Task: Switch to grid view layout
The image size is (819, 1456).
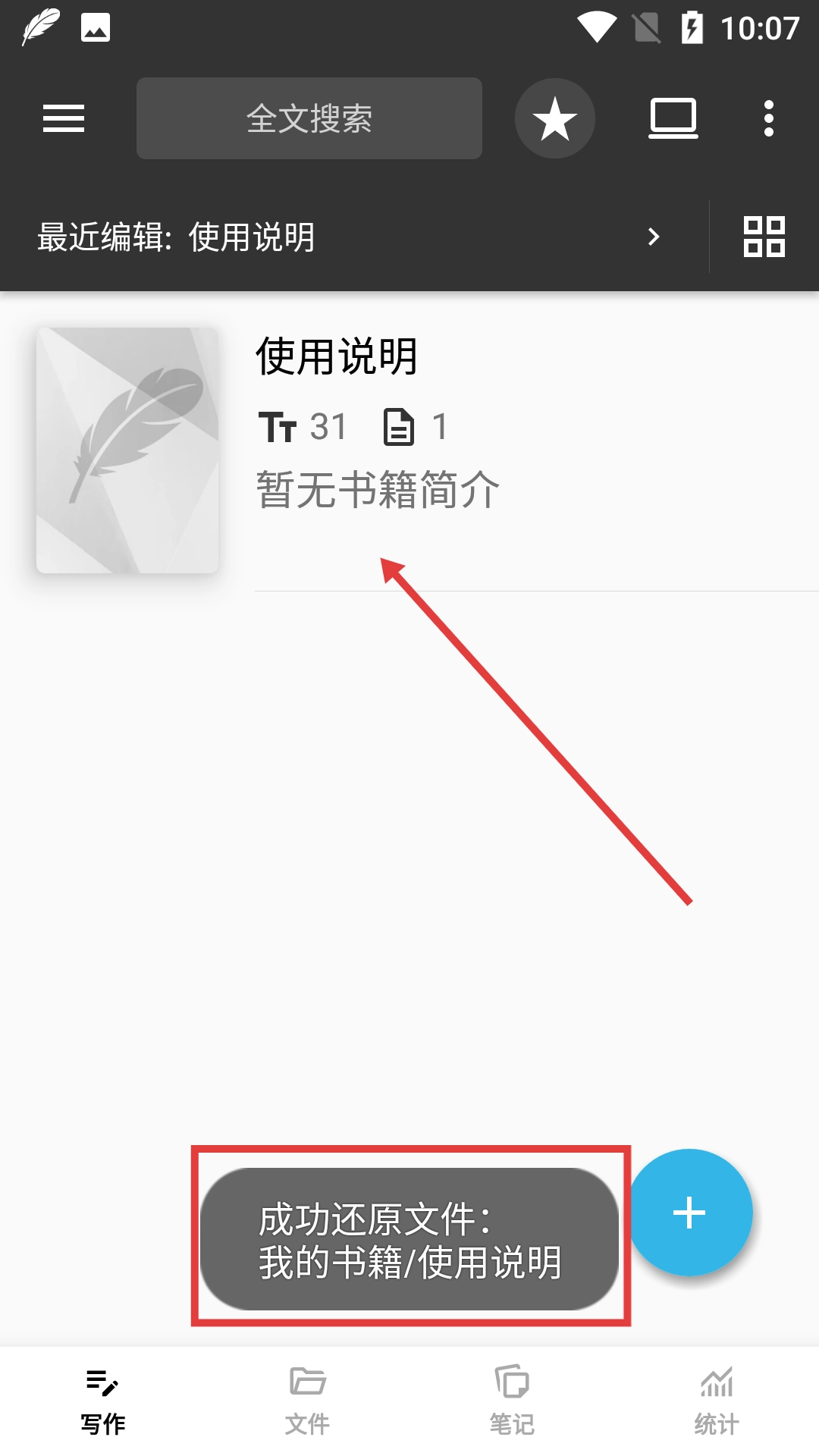Action: tap(764, 237)
